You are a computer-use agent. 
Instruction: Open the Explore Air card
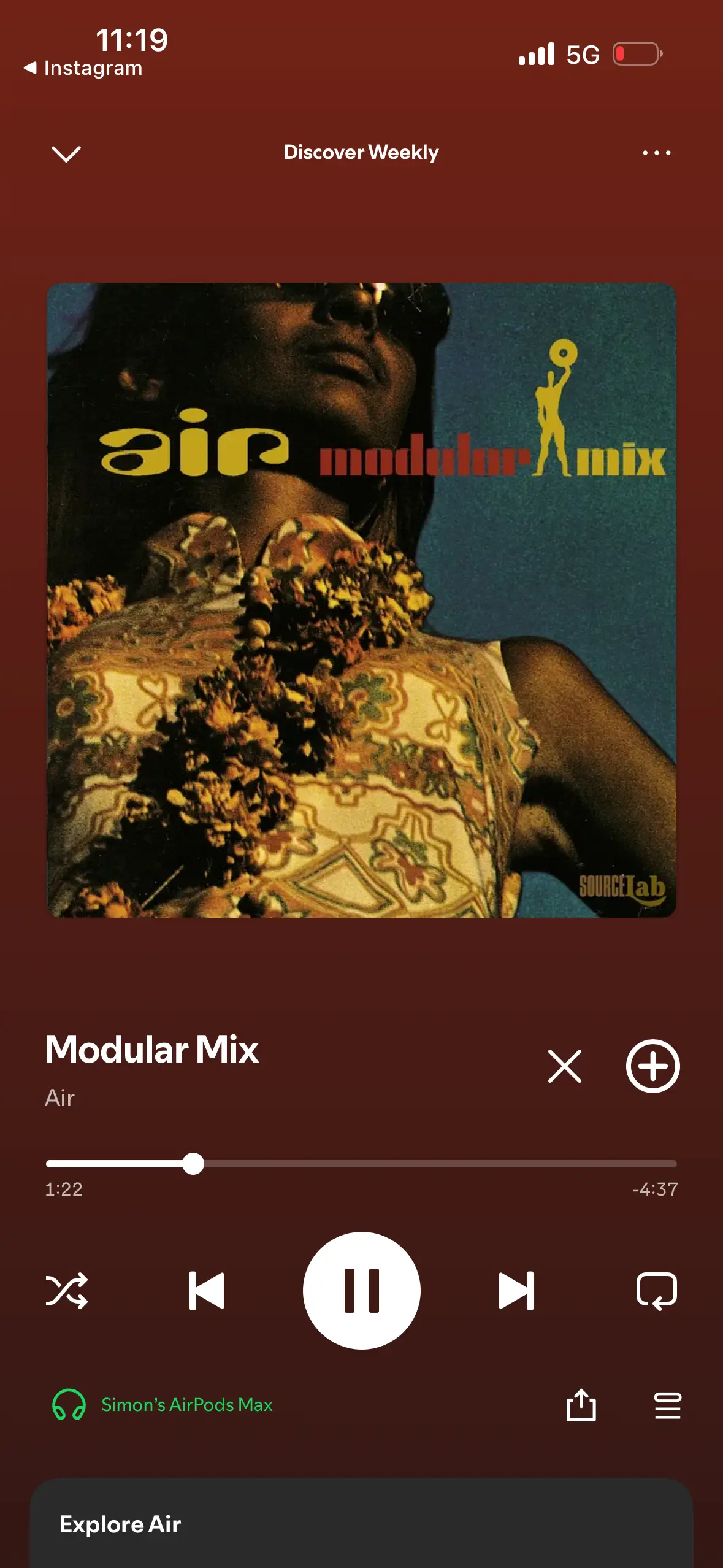[x=361, y=1524]
